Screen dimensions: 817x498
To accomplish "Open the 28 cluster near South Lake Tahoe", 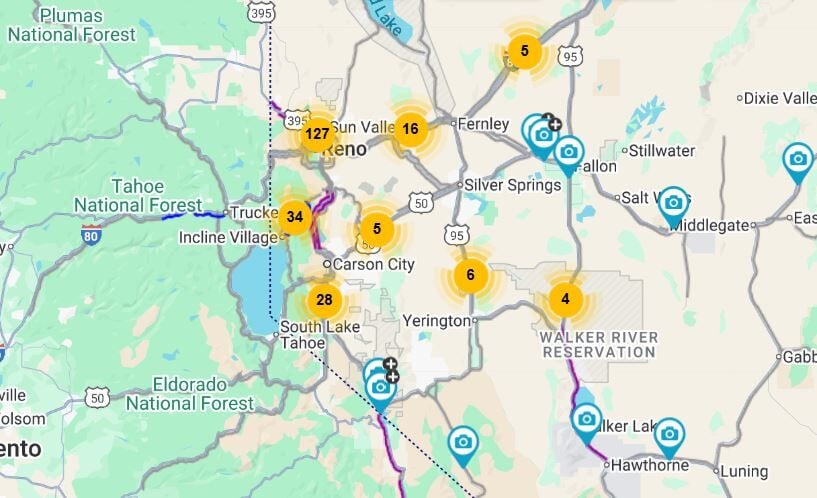I will [x=324, y=299].
